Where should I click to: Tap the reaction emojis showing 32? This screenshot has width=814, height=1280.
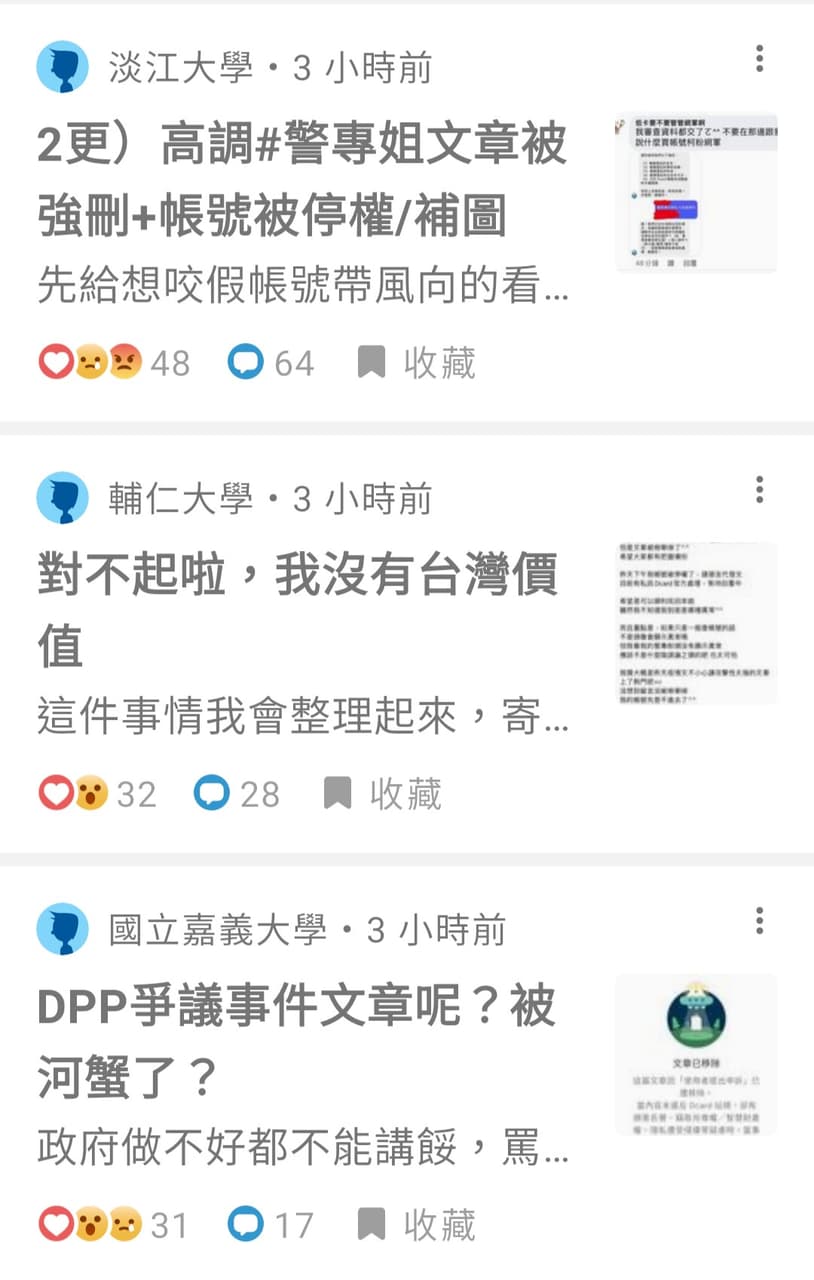pos(97,794)
